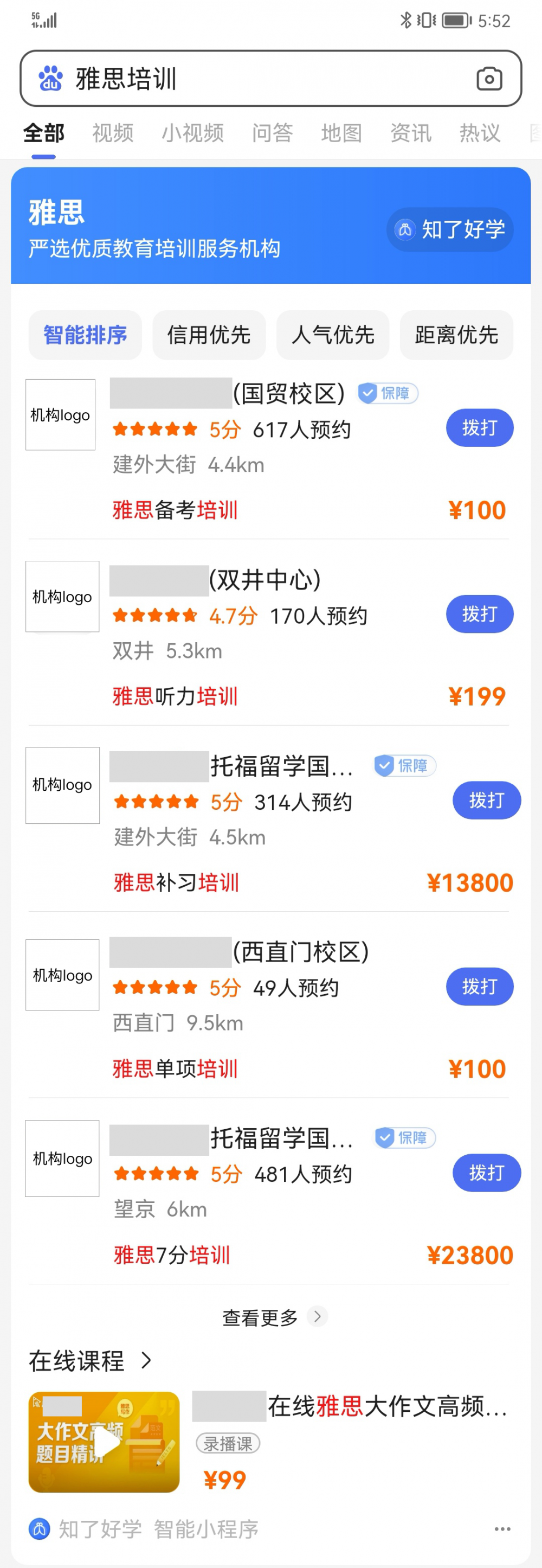Expand 查看更多 to see more listings
The height and width of the screenshot is (1568, 542).
tap(270, 1316)
